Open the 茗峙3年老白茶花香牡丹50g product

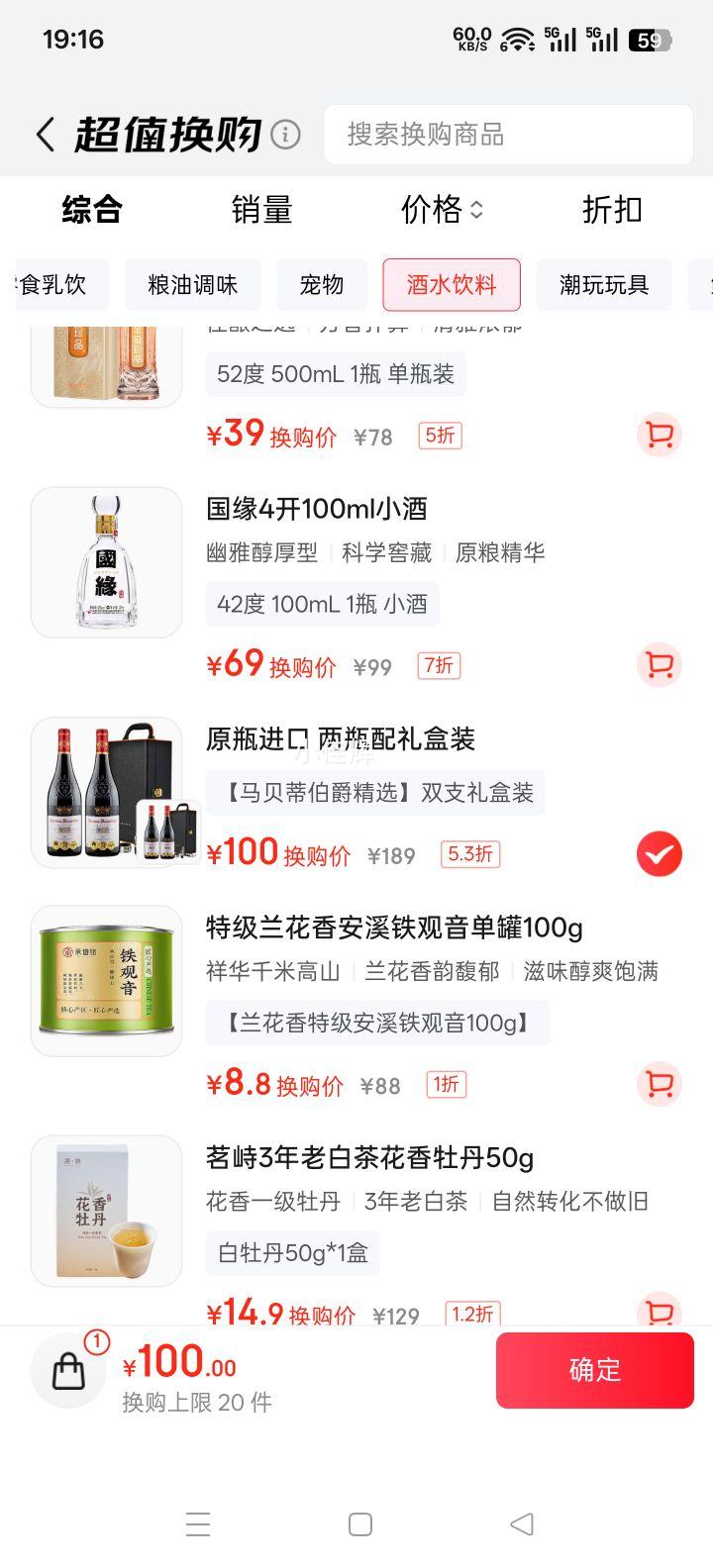pos(369,1157)
